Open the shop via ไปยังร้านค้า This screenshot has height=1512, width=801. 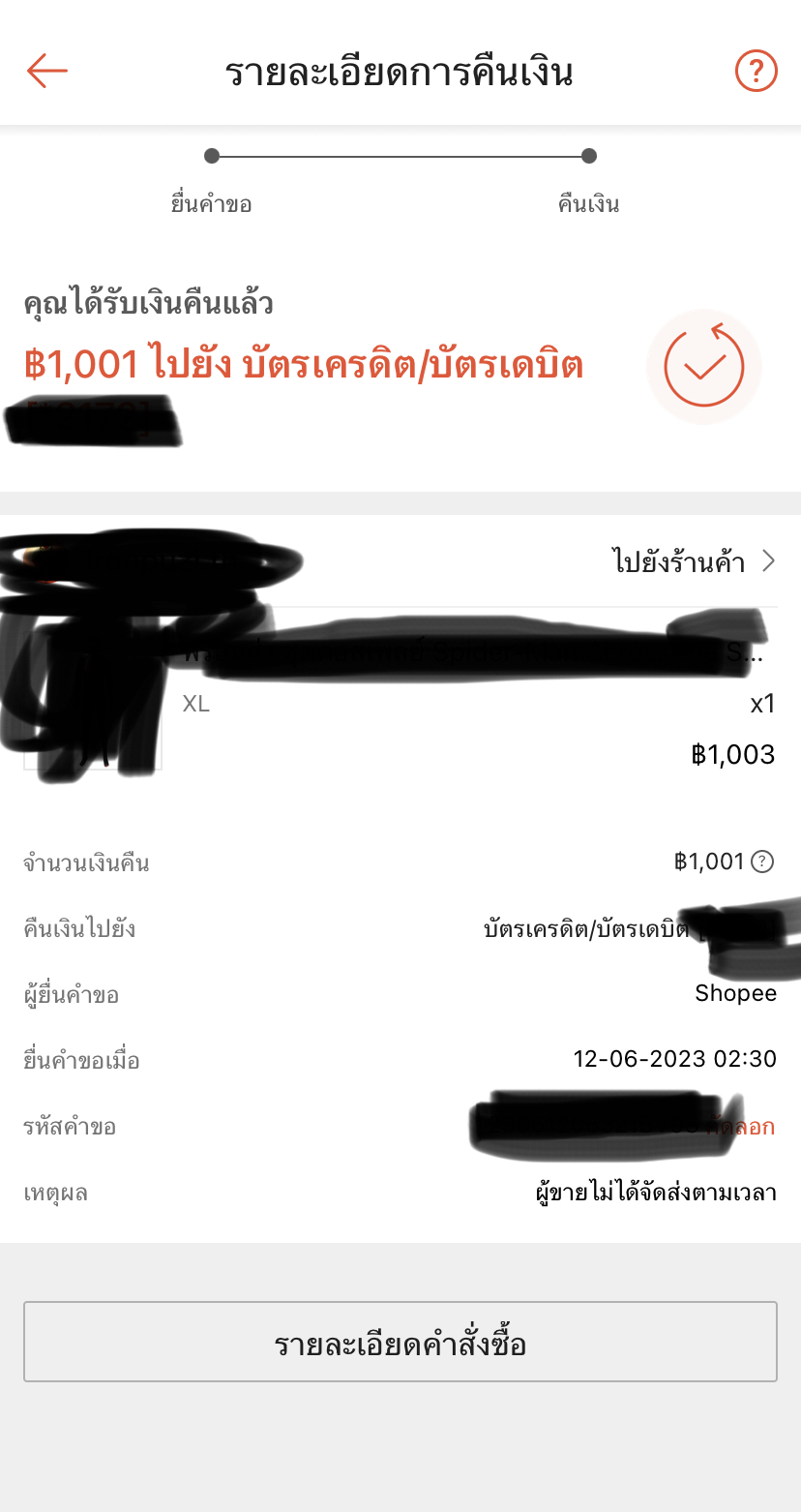pos(694,561)
